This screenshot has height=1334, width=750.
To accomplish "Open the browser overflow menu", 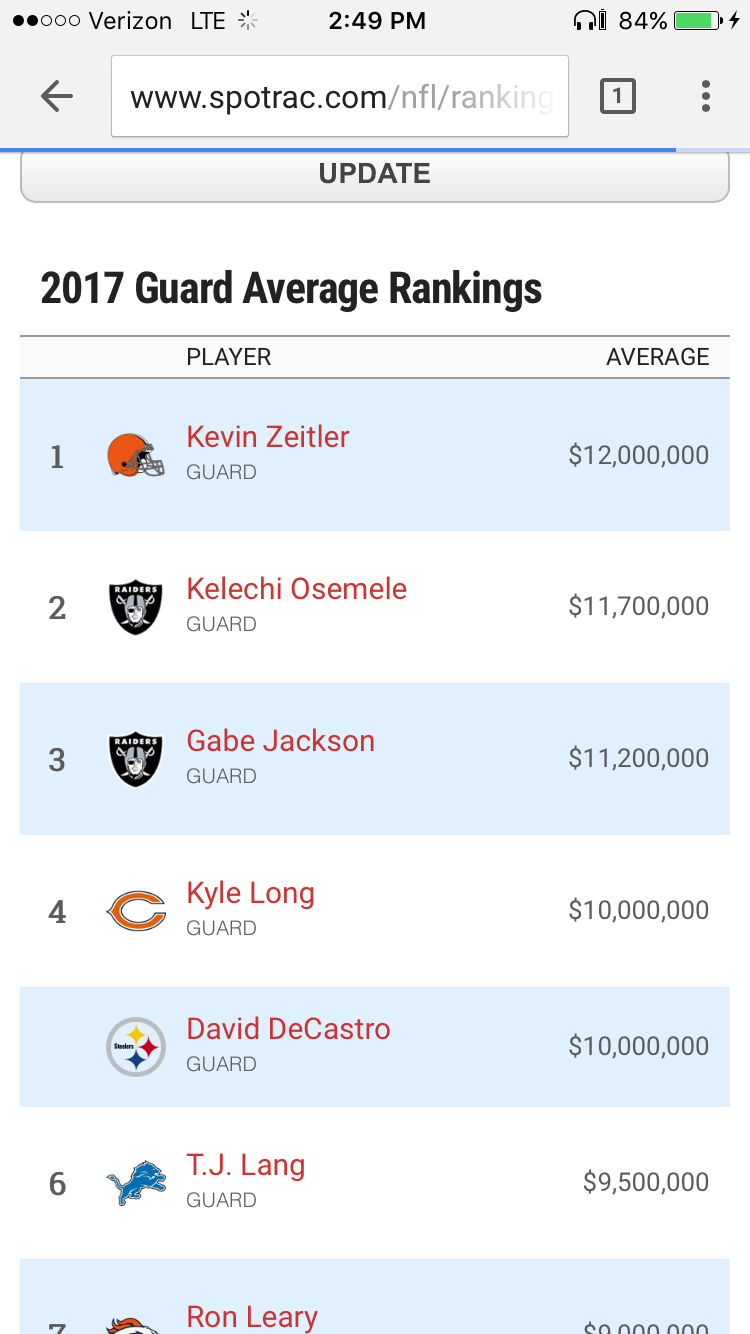I will (x=706, y=96).
